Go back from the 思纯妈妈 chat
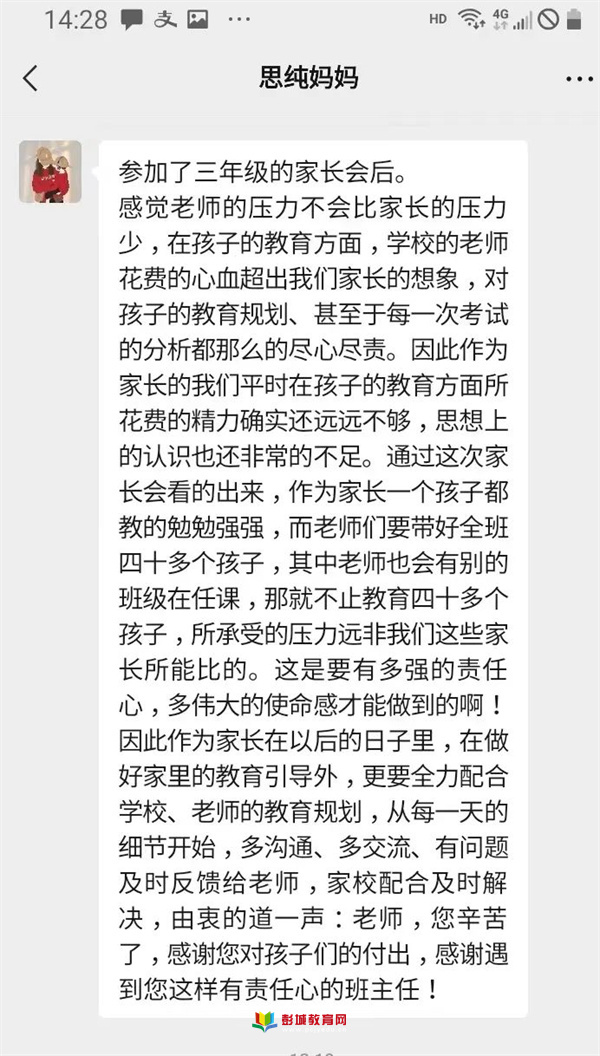Viewport: 600px width, 1056px height. [31, 79]
